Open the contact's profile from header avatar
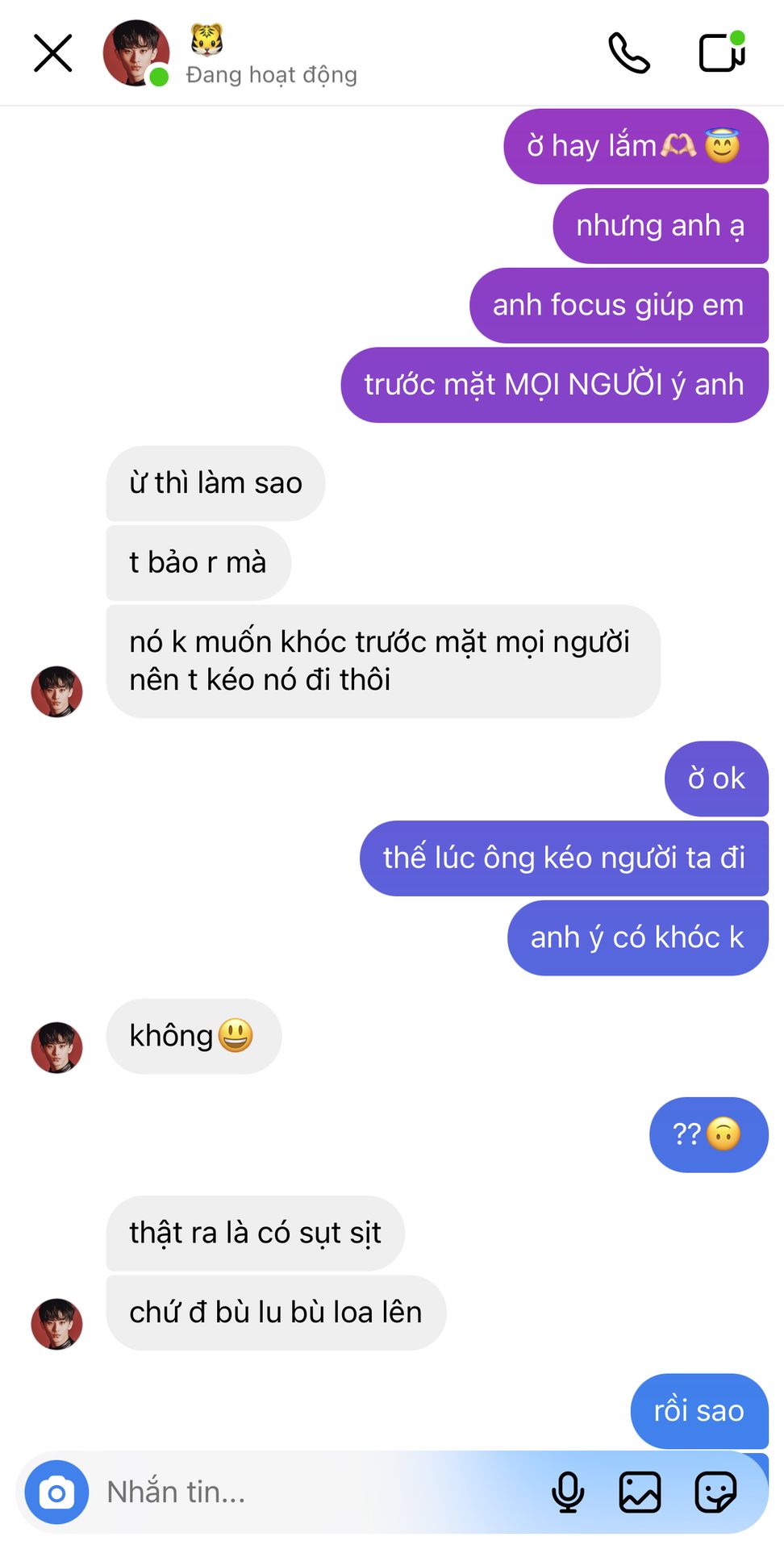 136,53
